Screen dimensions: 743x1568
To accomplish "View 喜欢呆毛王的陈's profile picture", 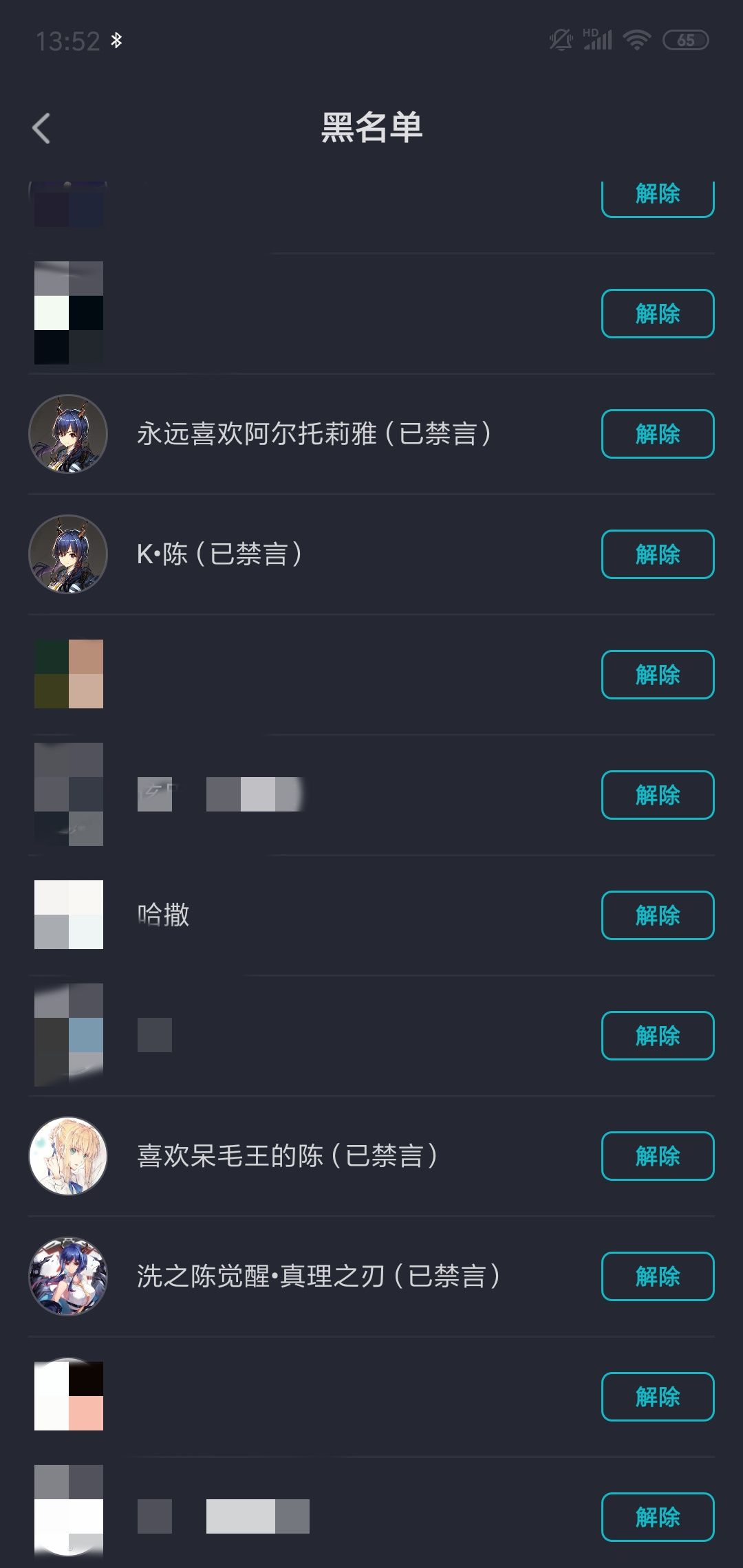I will click(68, 1156).
